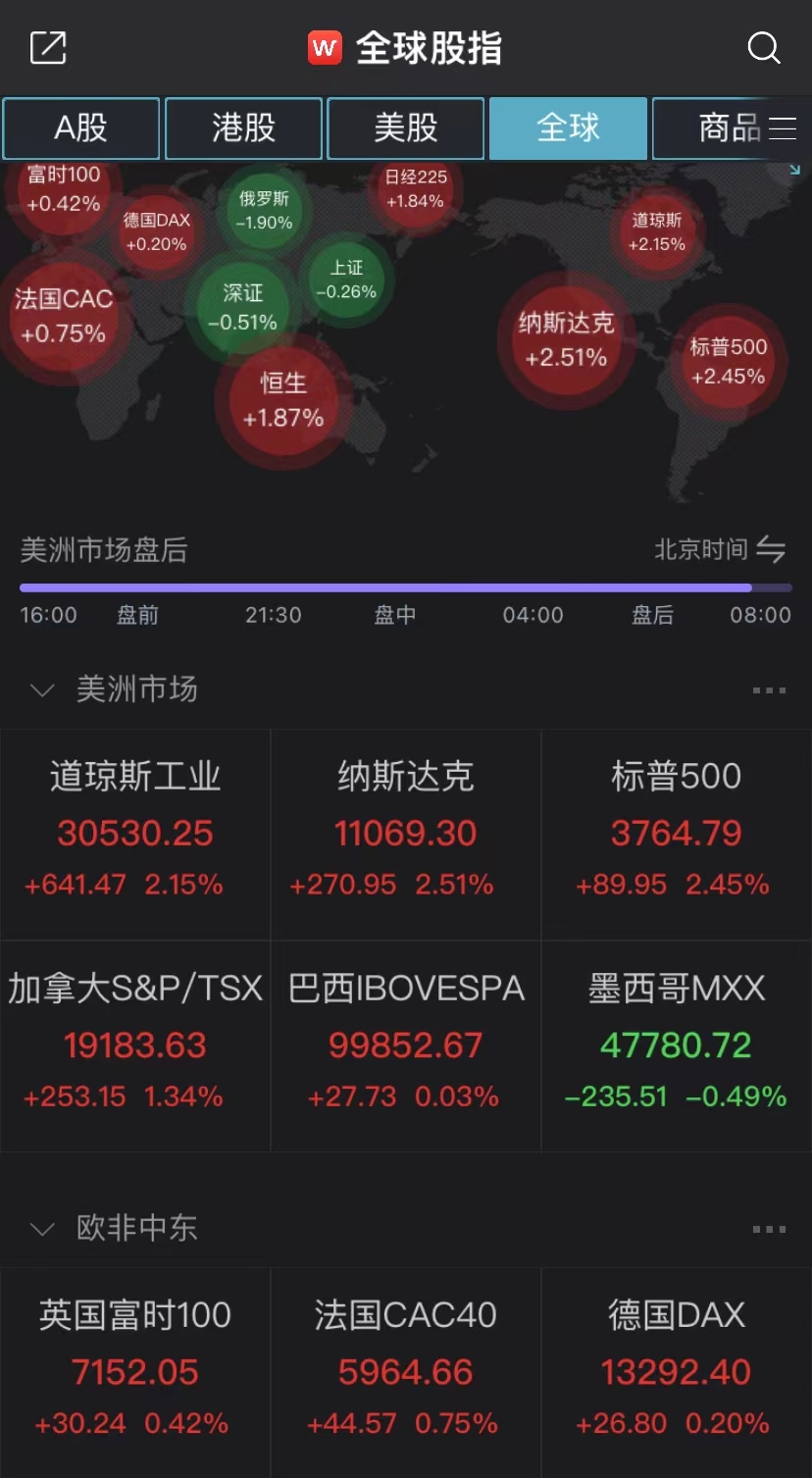Switch to the 港股 tab
Viewport: 812px width, 1478px height.
pos(243,127)
